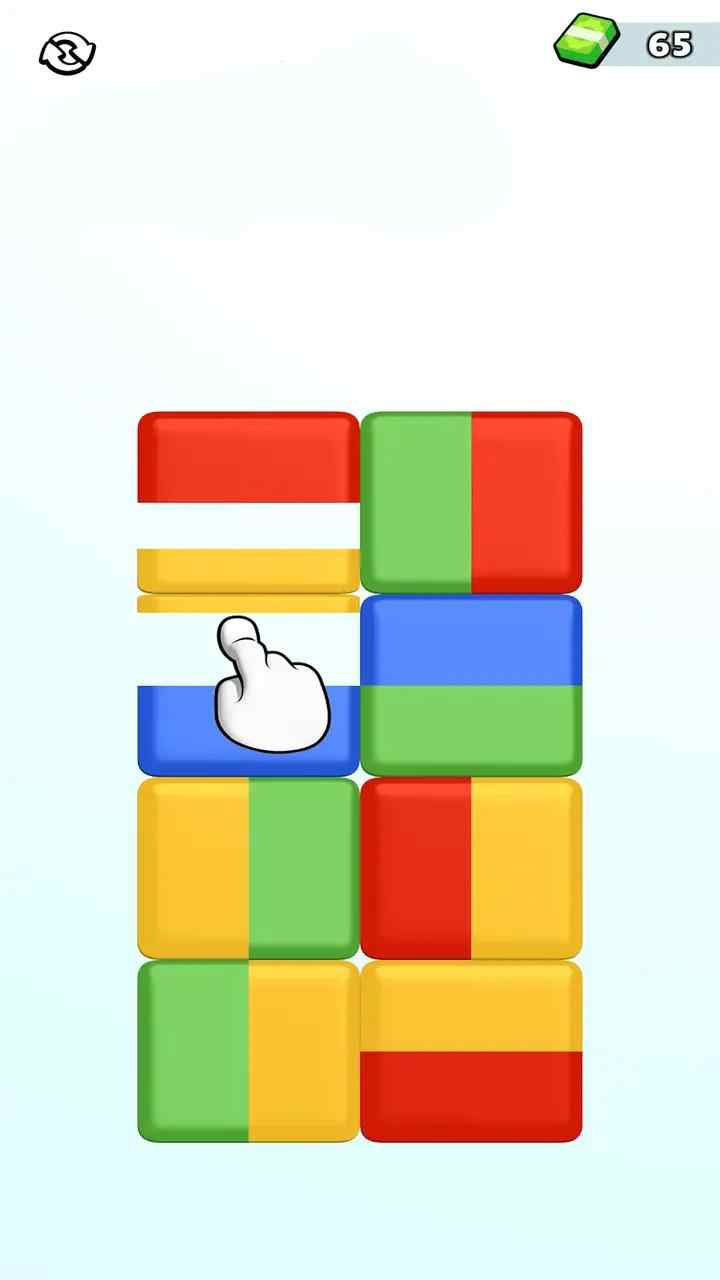Tap the green and yellow block bottom-left
Image resolution: width=720 pixels, height=1280 pixels.
tap(247, 1050)
